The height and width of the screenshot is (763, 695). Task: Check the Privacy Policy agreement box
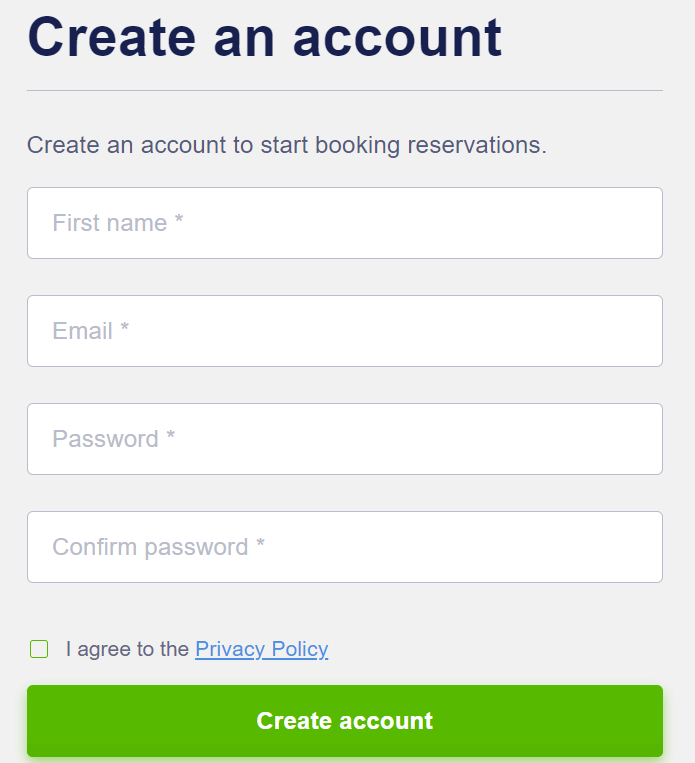(x=39, y=649)
